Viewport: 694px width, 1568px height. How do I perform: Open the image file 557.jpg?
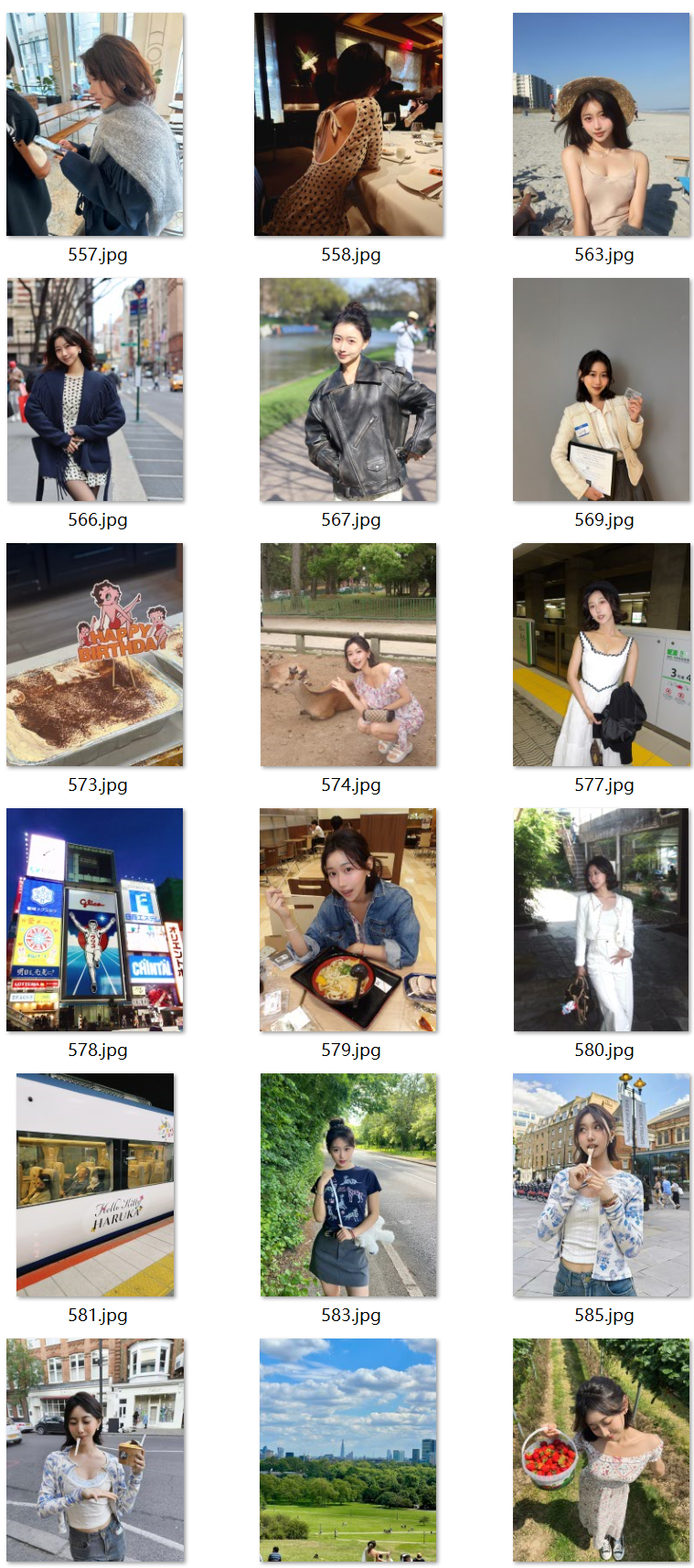coord(95,125)
